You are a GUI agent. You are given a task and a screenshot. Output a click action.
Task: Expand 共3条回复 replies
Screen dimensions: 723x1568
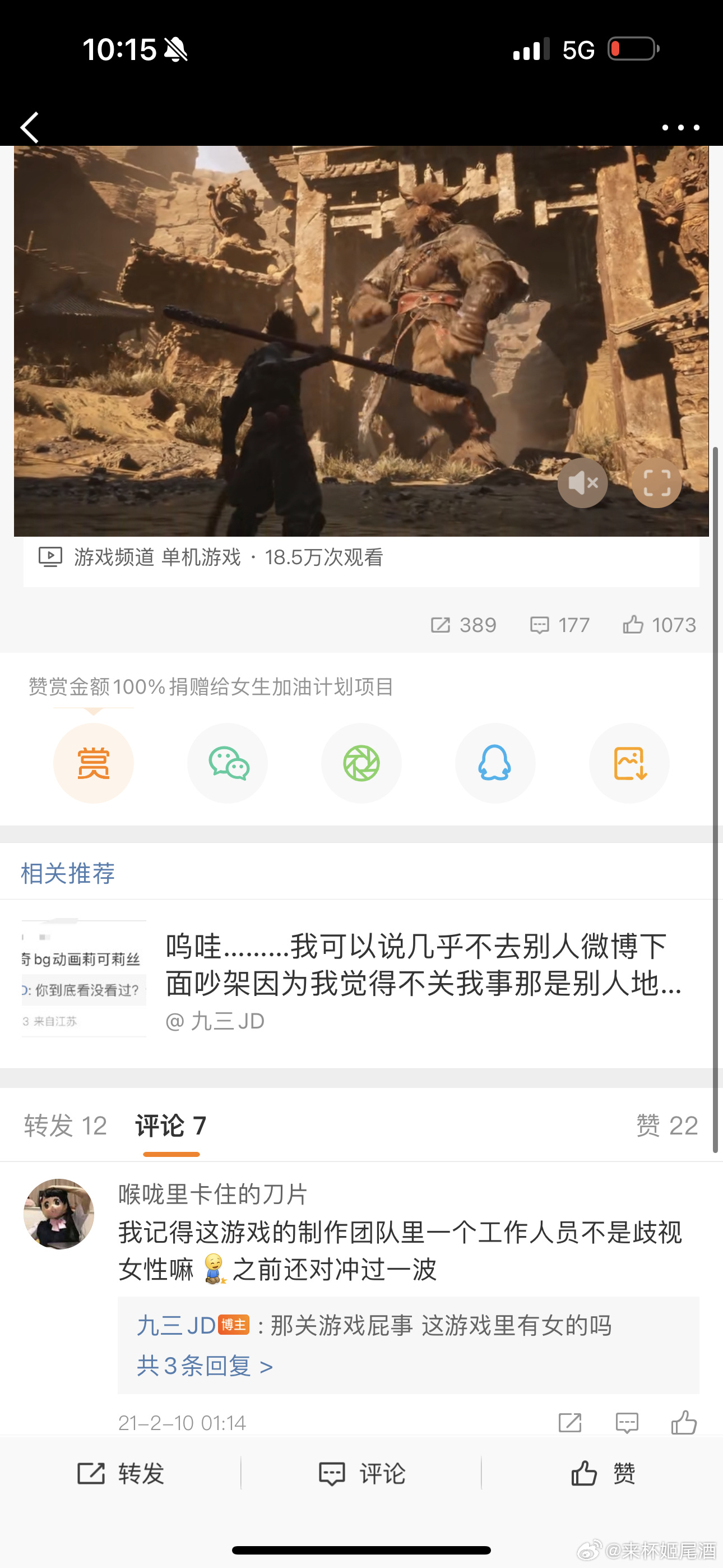(x=205, y=1367)
